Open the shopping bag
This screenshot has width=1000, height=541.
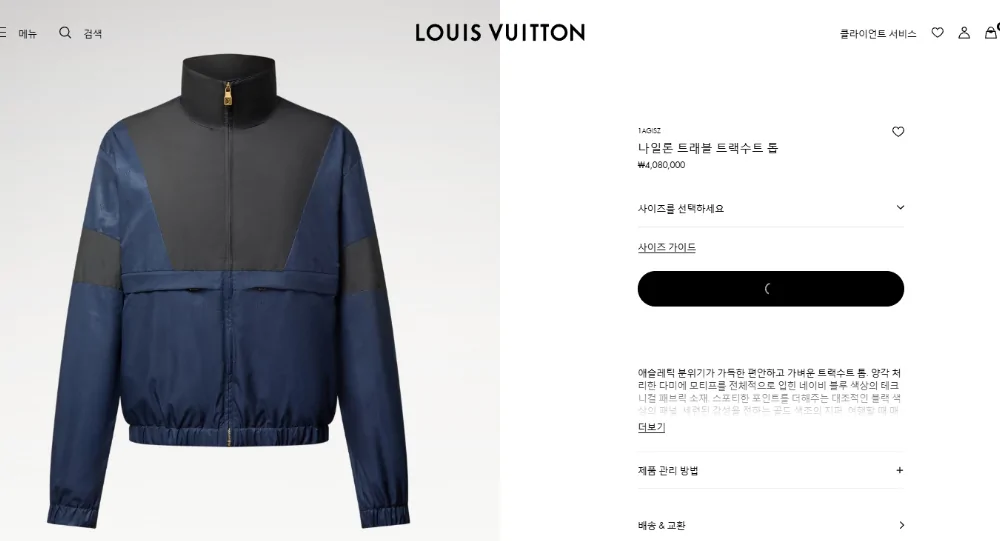point(990,32)
